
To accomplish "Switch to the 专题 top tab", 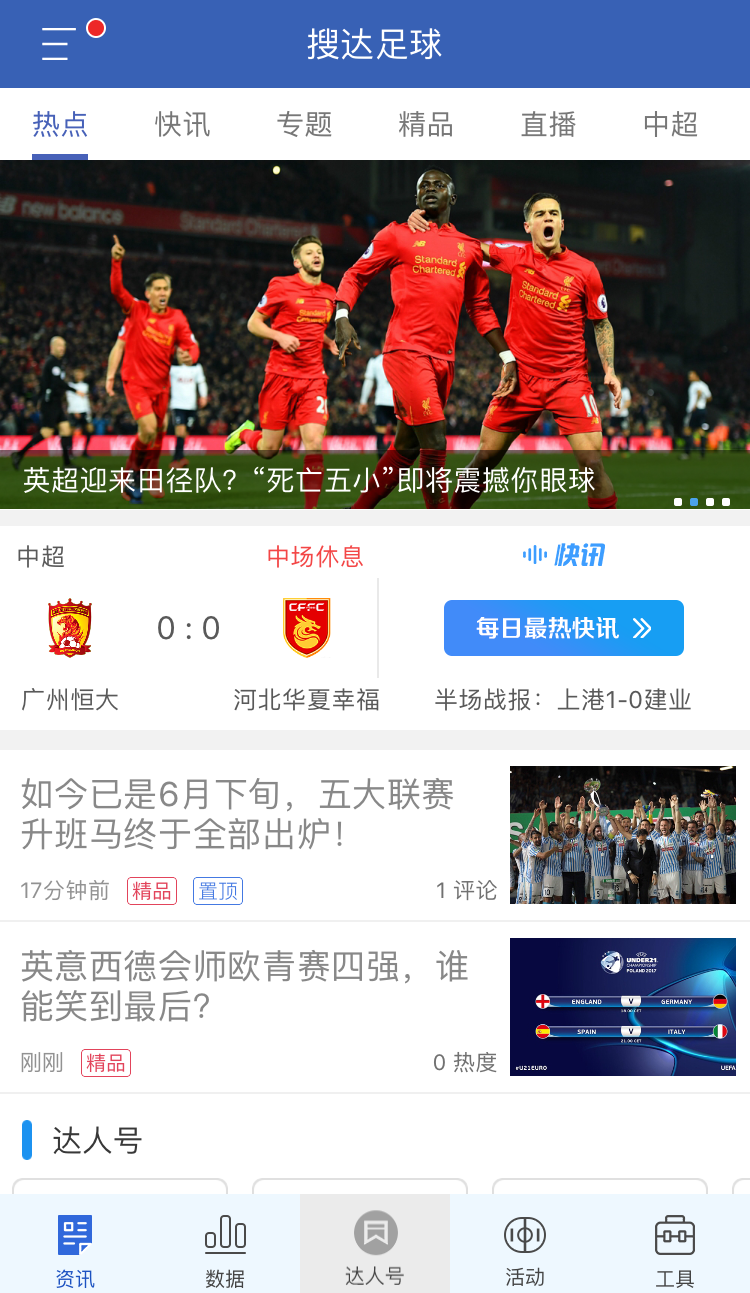I will click(x=304, y=124).
